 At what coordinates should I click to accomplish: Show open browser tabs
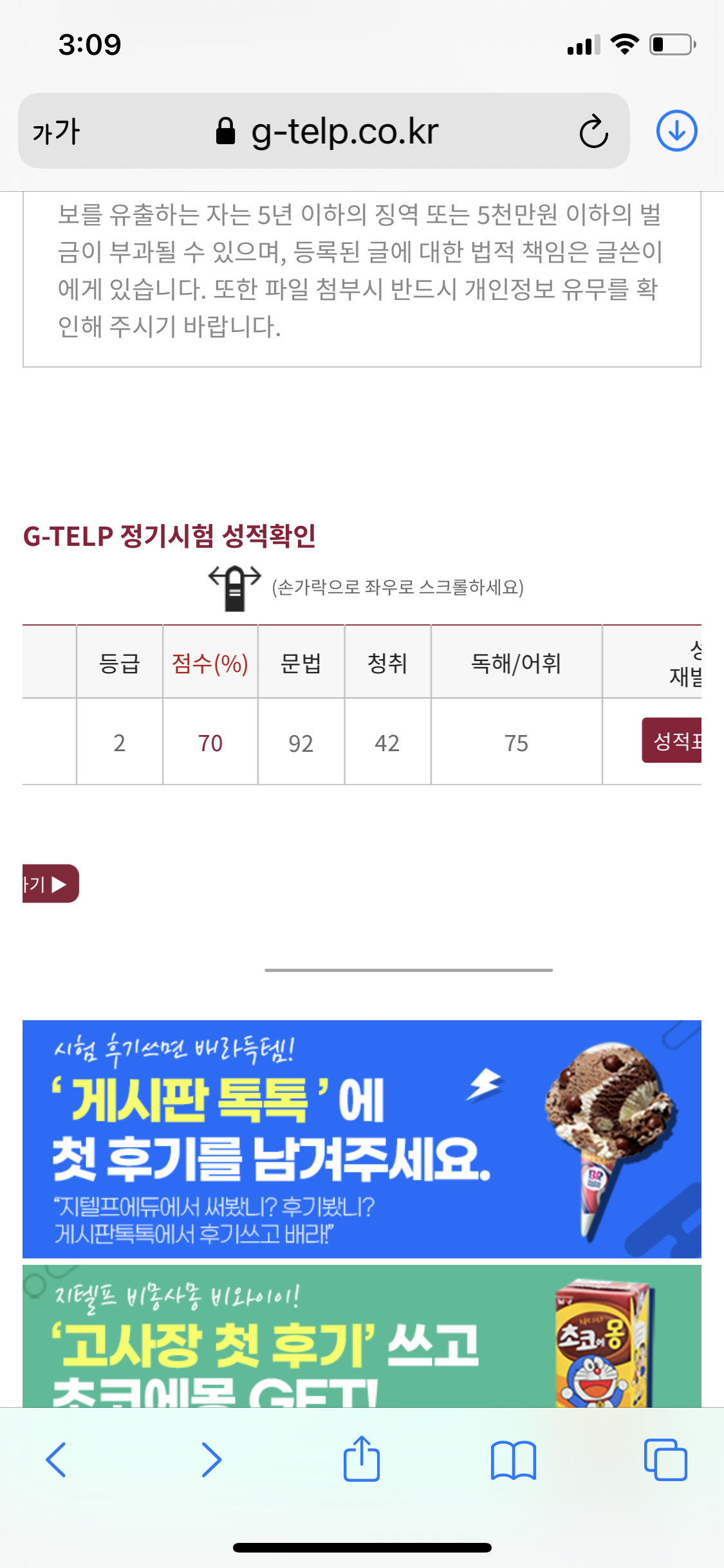coord(665,1459)
